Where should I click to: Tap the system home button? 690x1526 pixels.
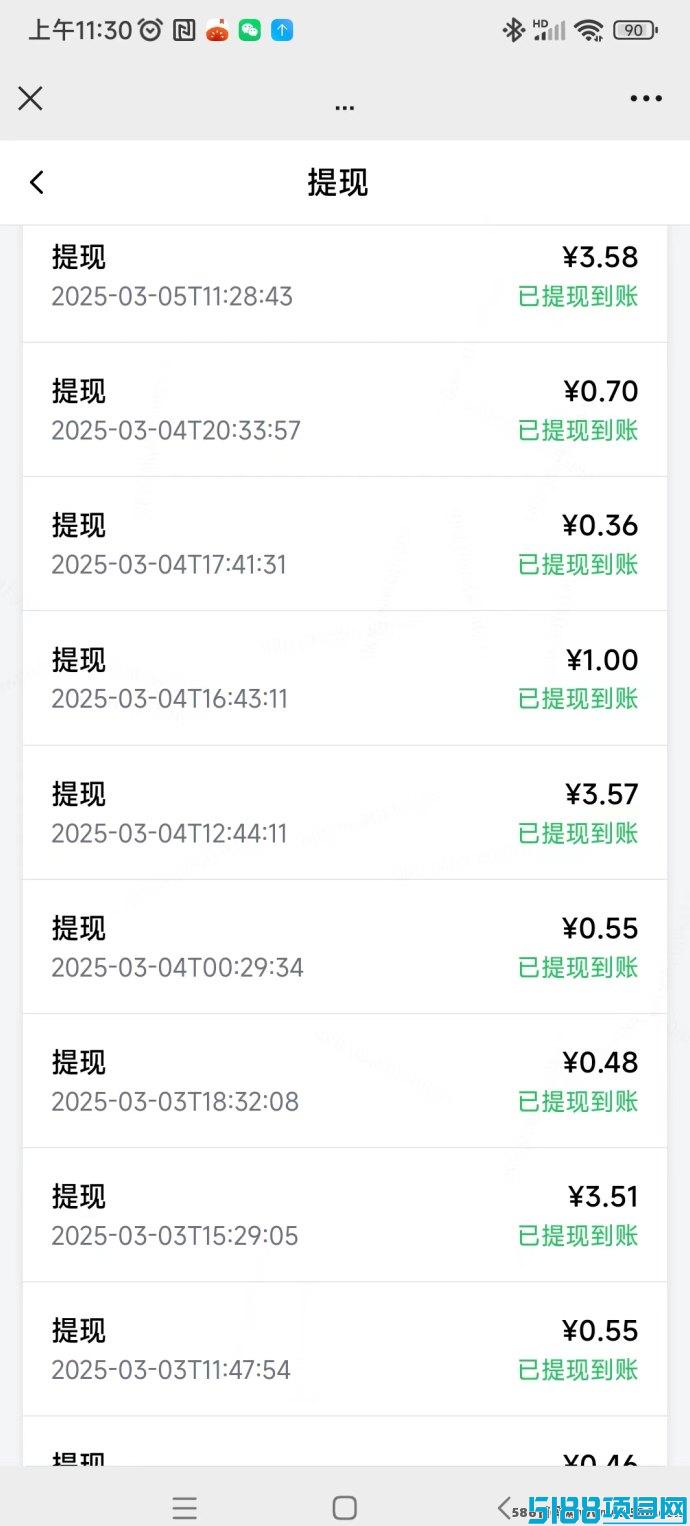[x=345, y=1508]
